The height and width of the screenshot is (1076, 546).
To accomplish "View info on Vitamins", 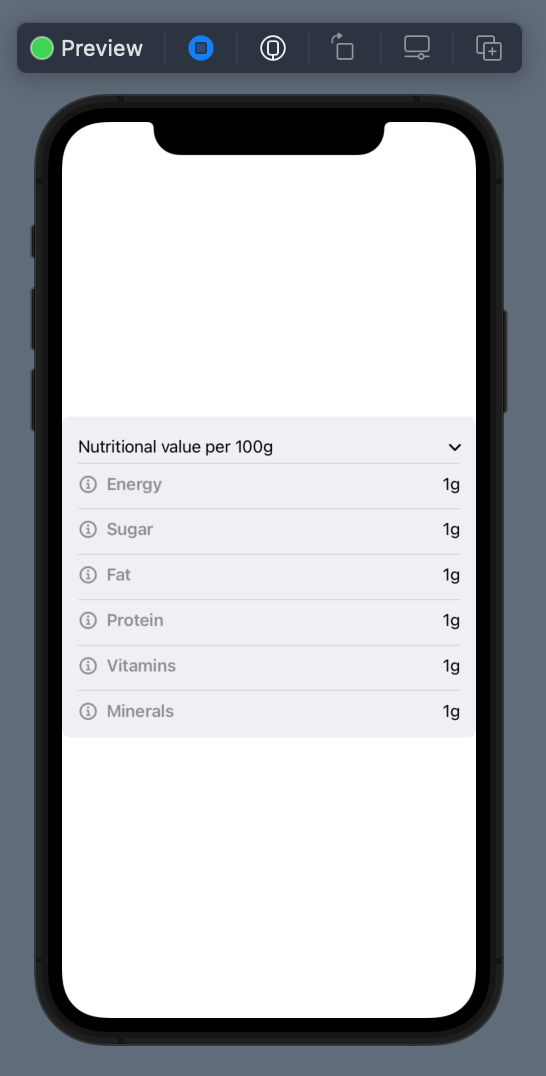I will tap(88, 666).
